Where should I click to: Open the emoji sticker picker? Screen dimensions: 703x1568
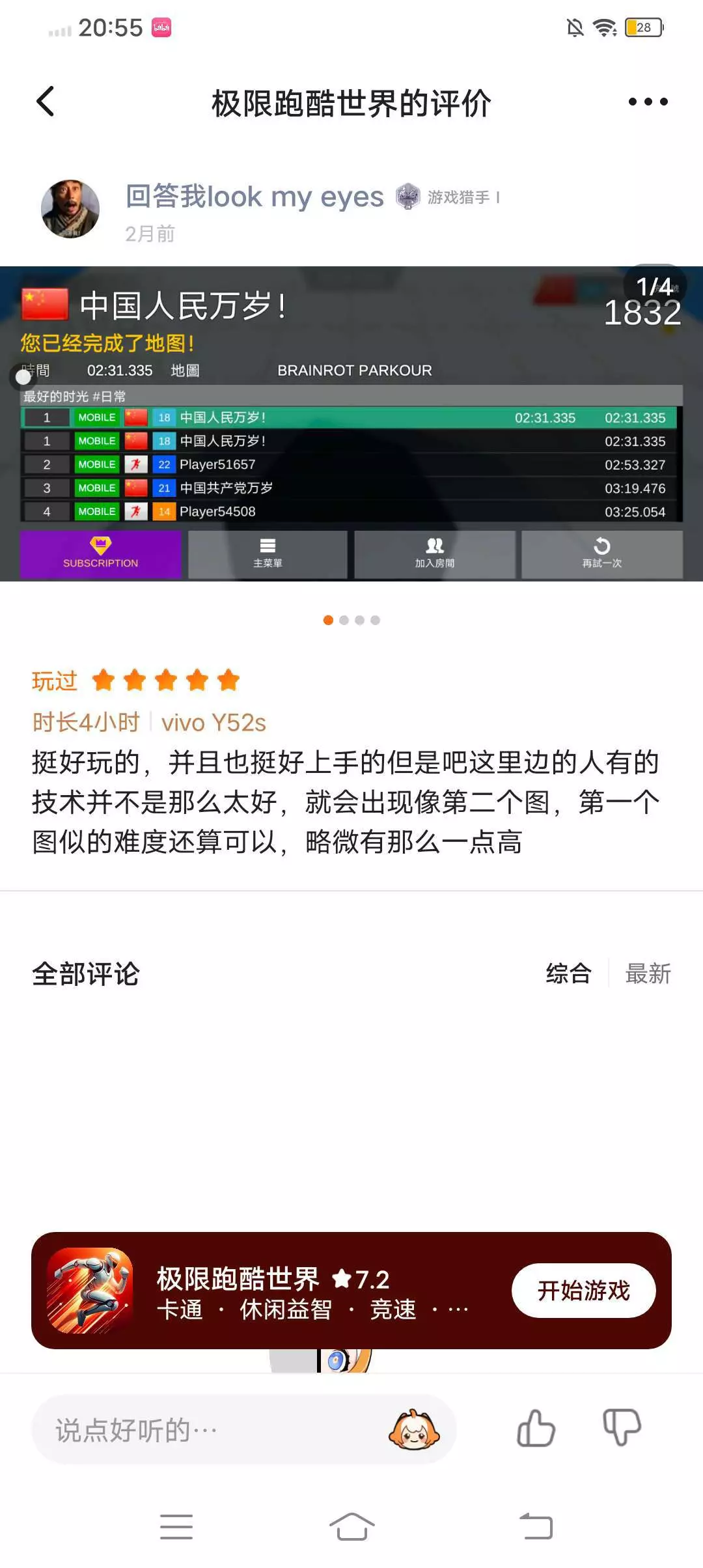coord(414,1429)
